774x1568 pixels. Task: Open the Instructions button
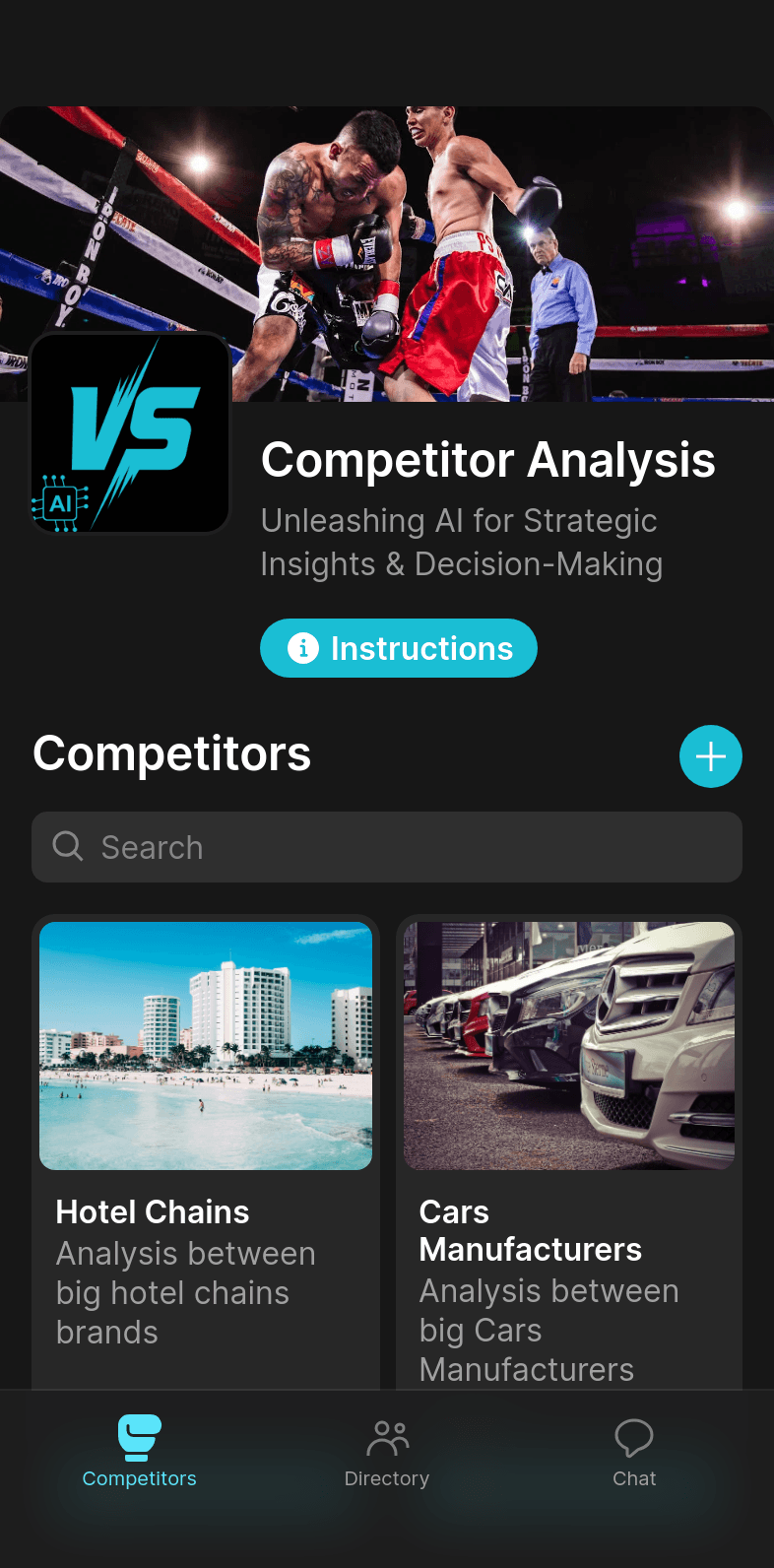(398, 648)
